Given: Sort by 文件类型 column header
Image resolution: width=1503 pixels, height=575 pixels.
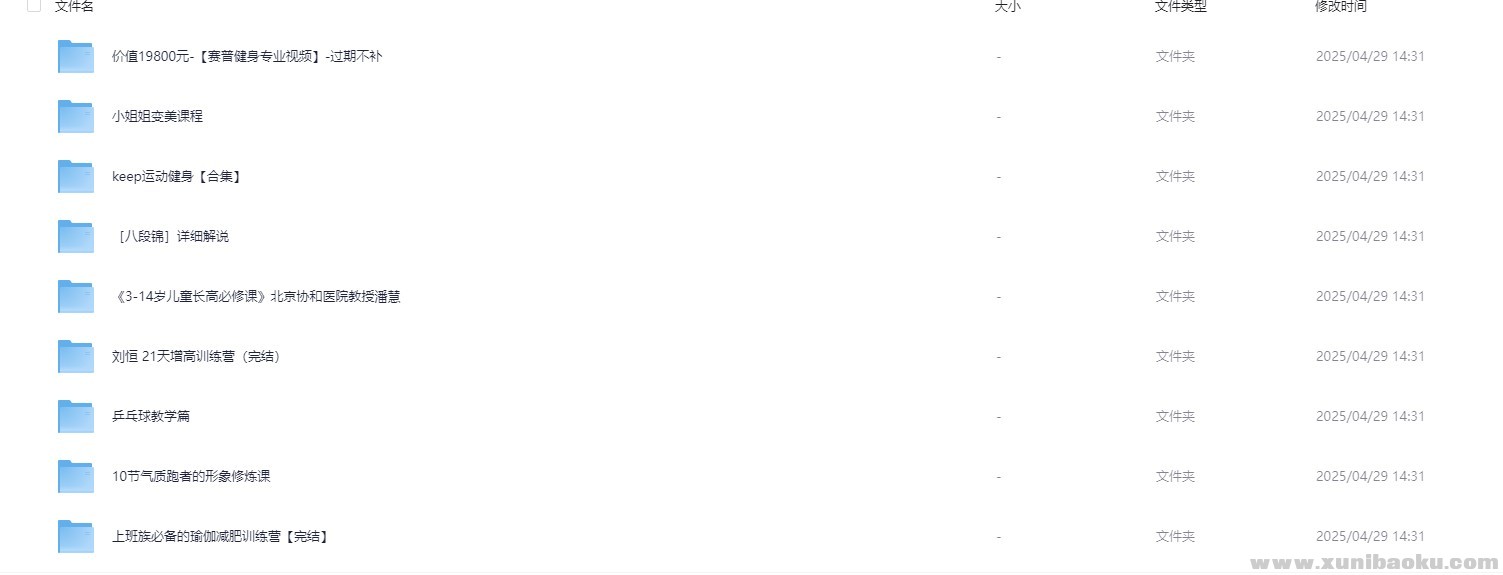Looking at the screenshot, I should (x=1180, y=6).
